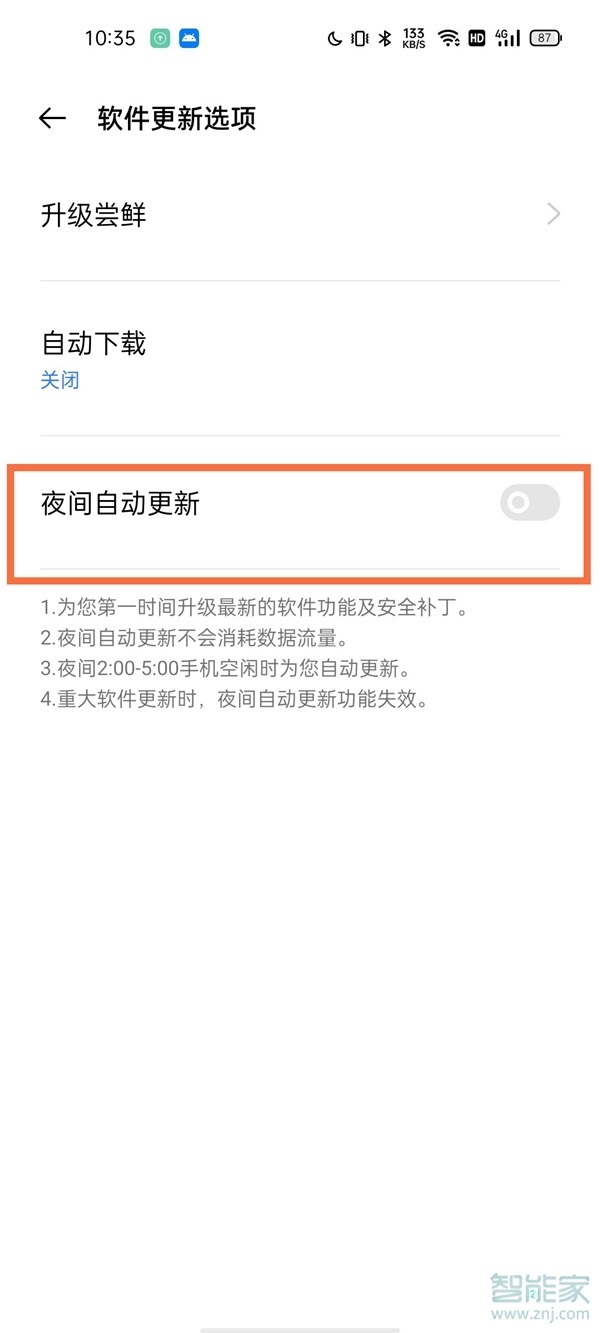Image resolution: width=600 pixels, height=1333 pixels.
Task: Go back from 软件更新选项
Action: coord(52,118)
